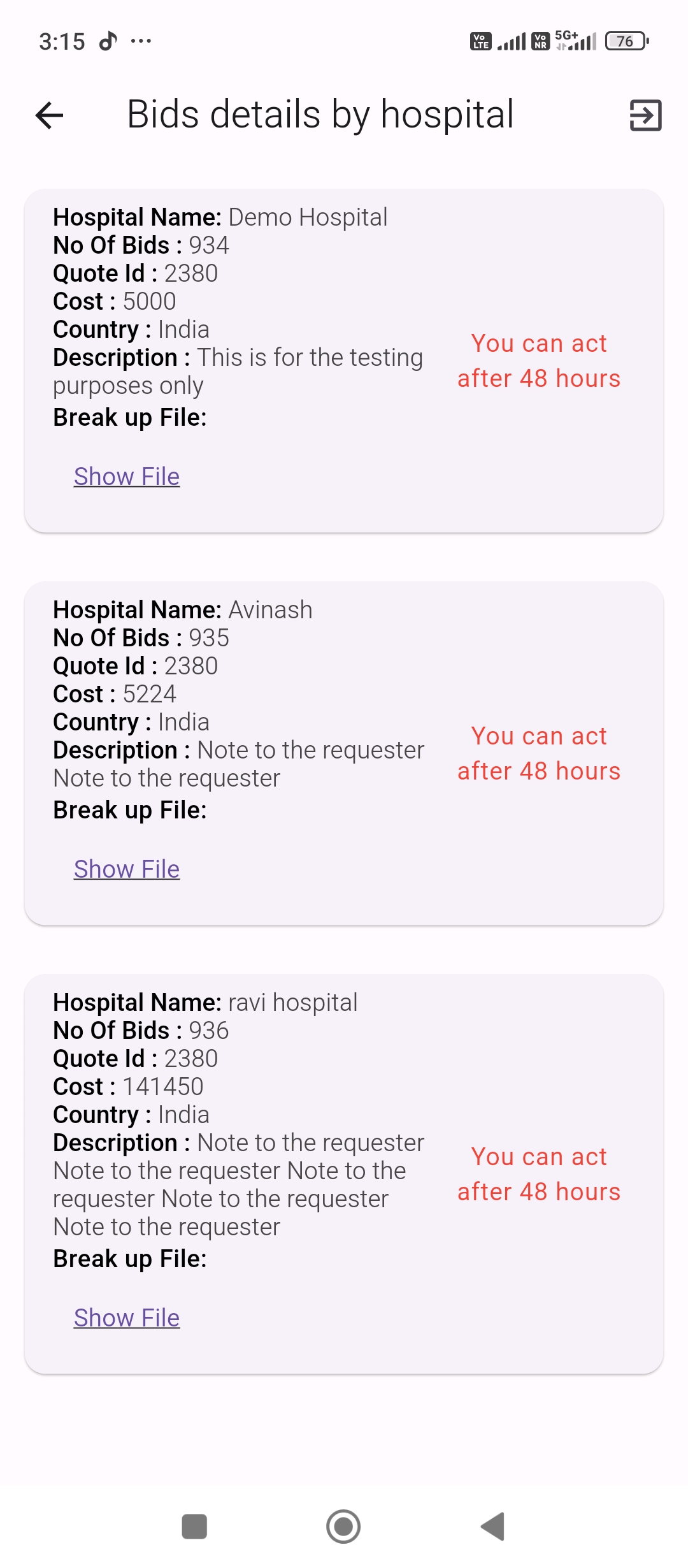The height and width of the screenshot is (1568, 688).
Task: Open recent apps from navigation bar
Action: point(194,1527)
